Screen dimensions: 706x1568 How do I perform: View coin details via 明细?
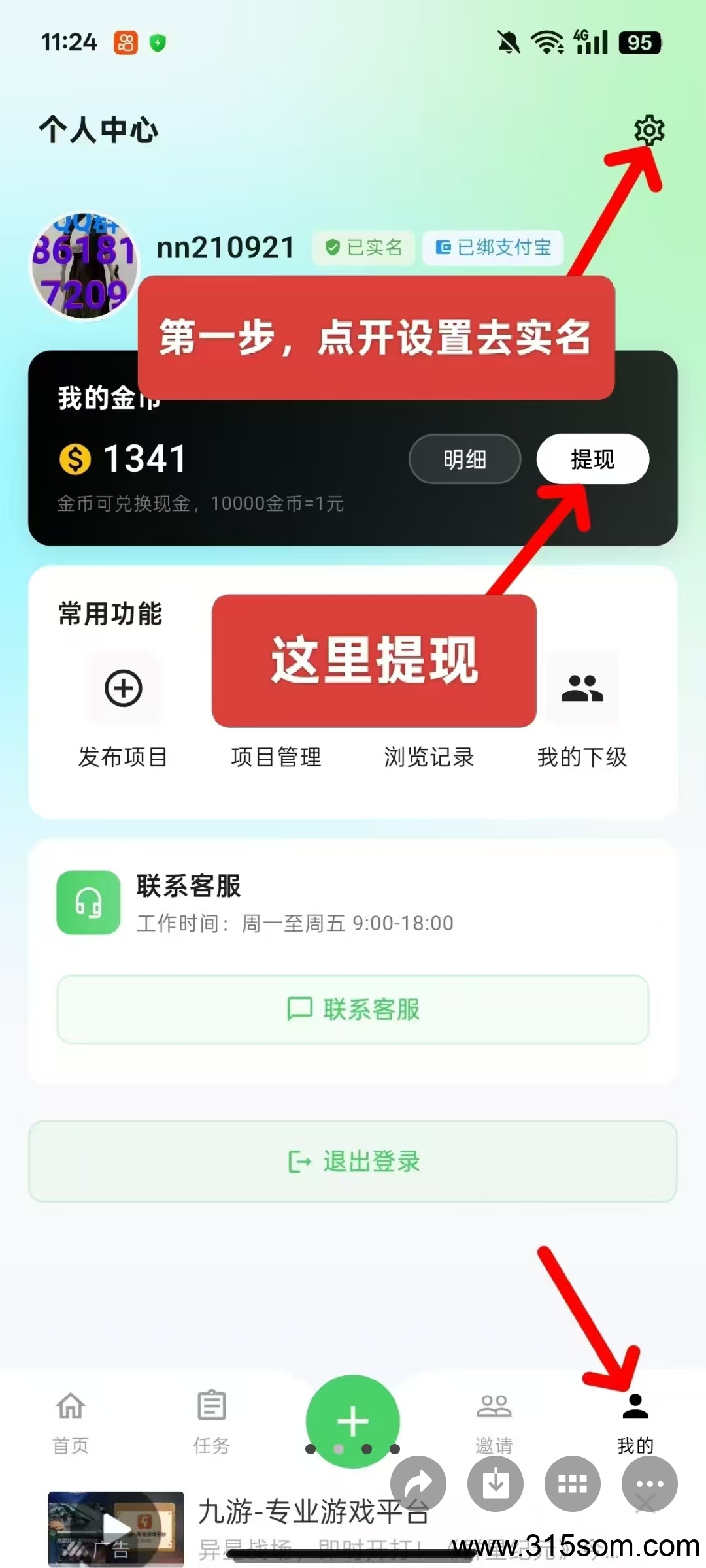coord(465,459)
